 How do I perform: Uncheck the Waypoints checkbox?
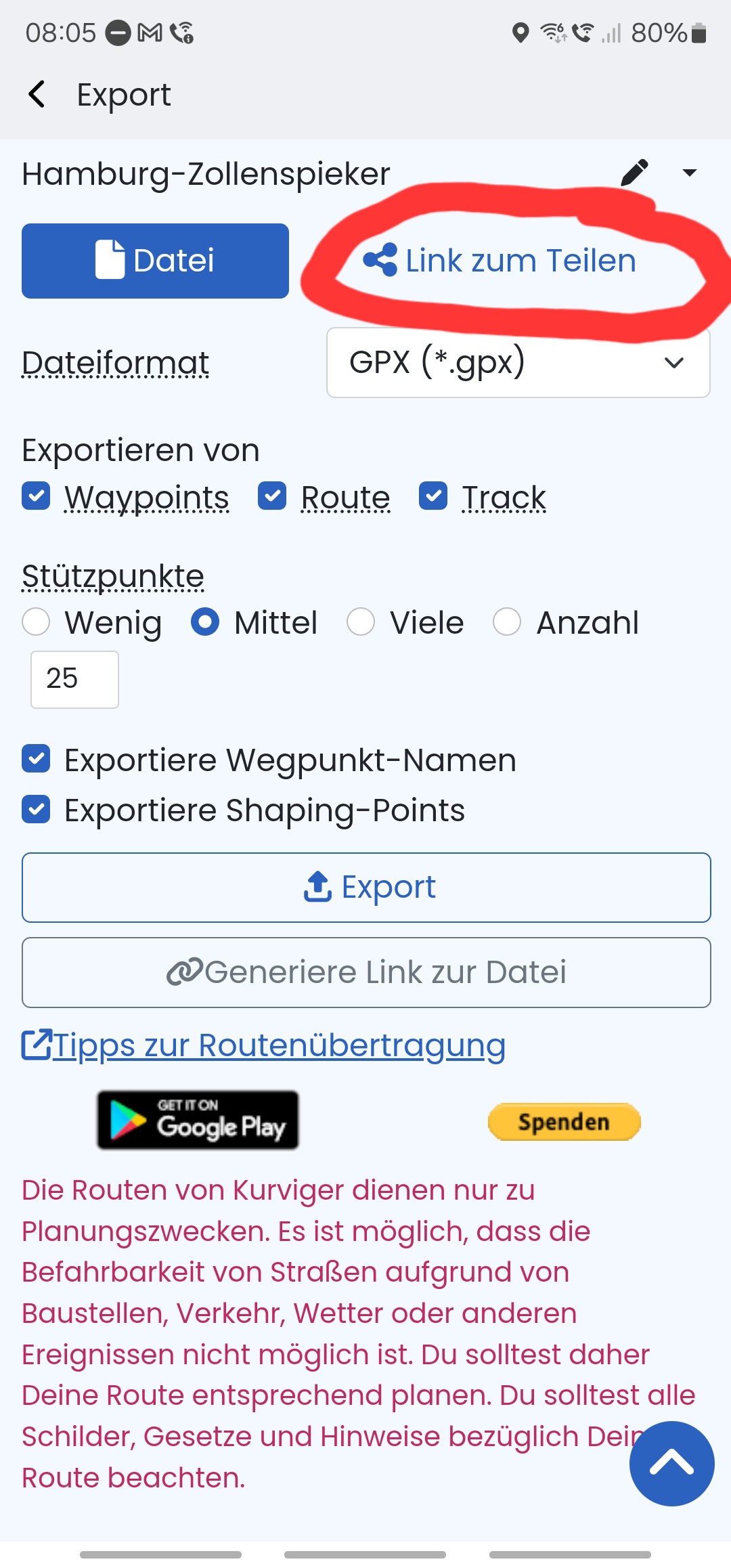pyautogui.click(x=36, y=496)
